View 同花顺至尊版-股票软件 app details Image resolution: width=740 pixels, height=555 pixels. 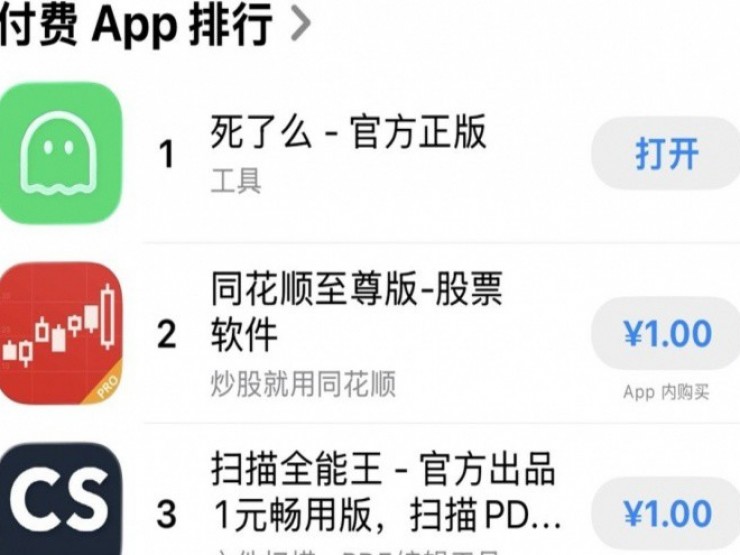coord(356,311)
